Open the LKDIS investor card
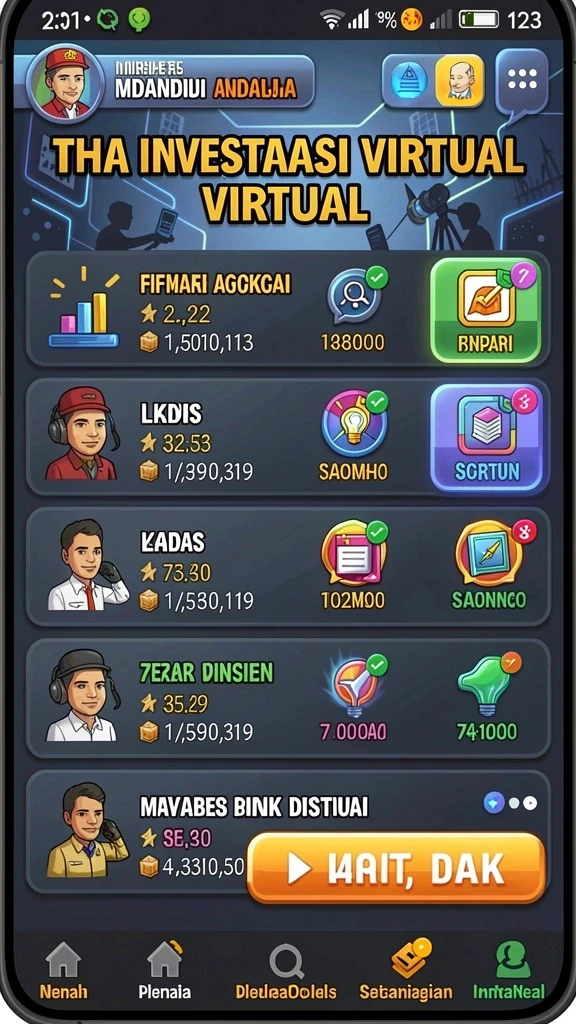This screenshot has height=1024, width=576. point(288,438)
